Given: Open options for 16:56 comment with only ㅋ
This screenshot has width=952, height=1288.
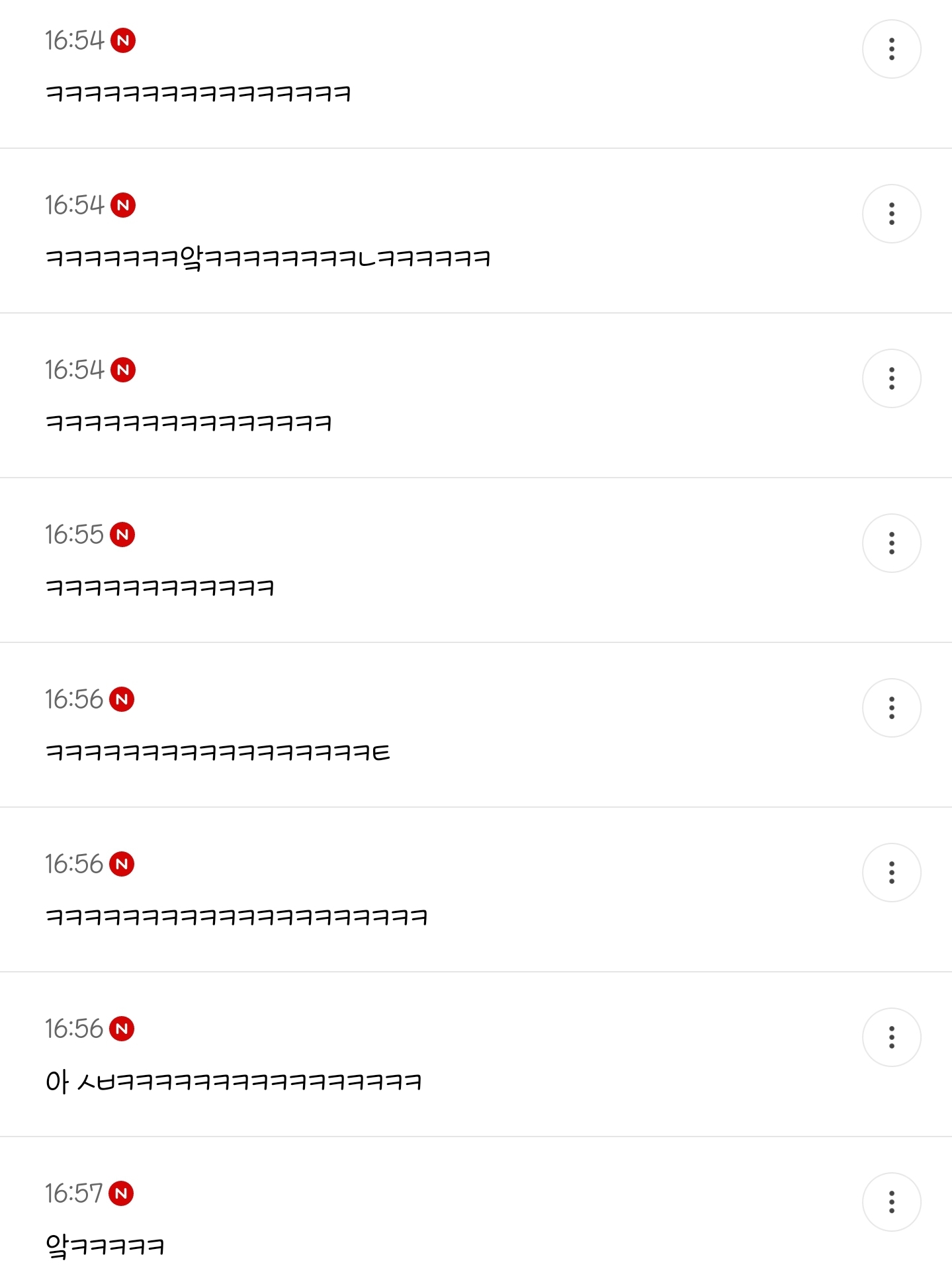Looking at the screenshot, I should [x=891, y=873].
